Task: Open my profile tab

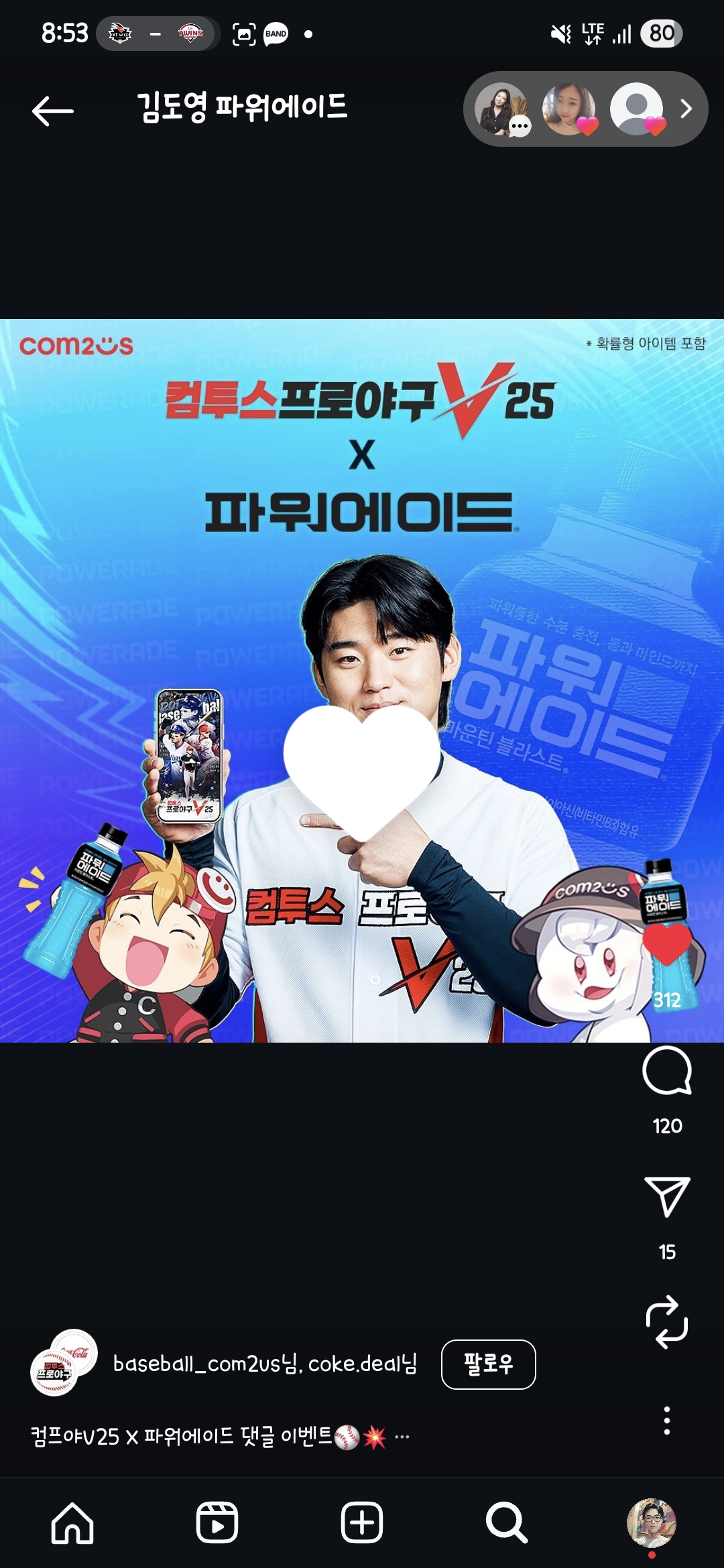Action: (x=652, y=1523)
